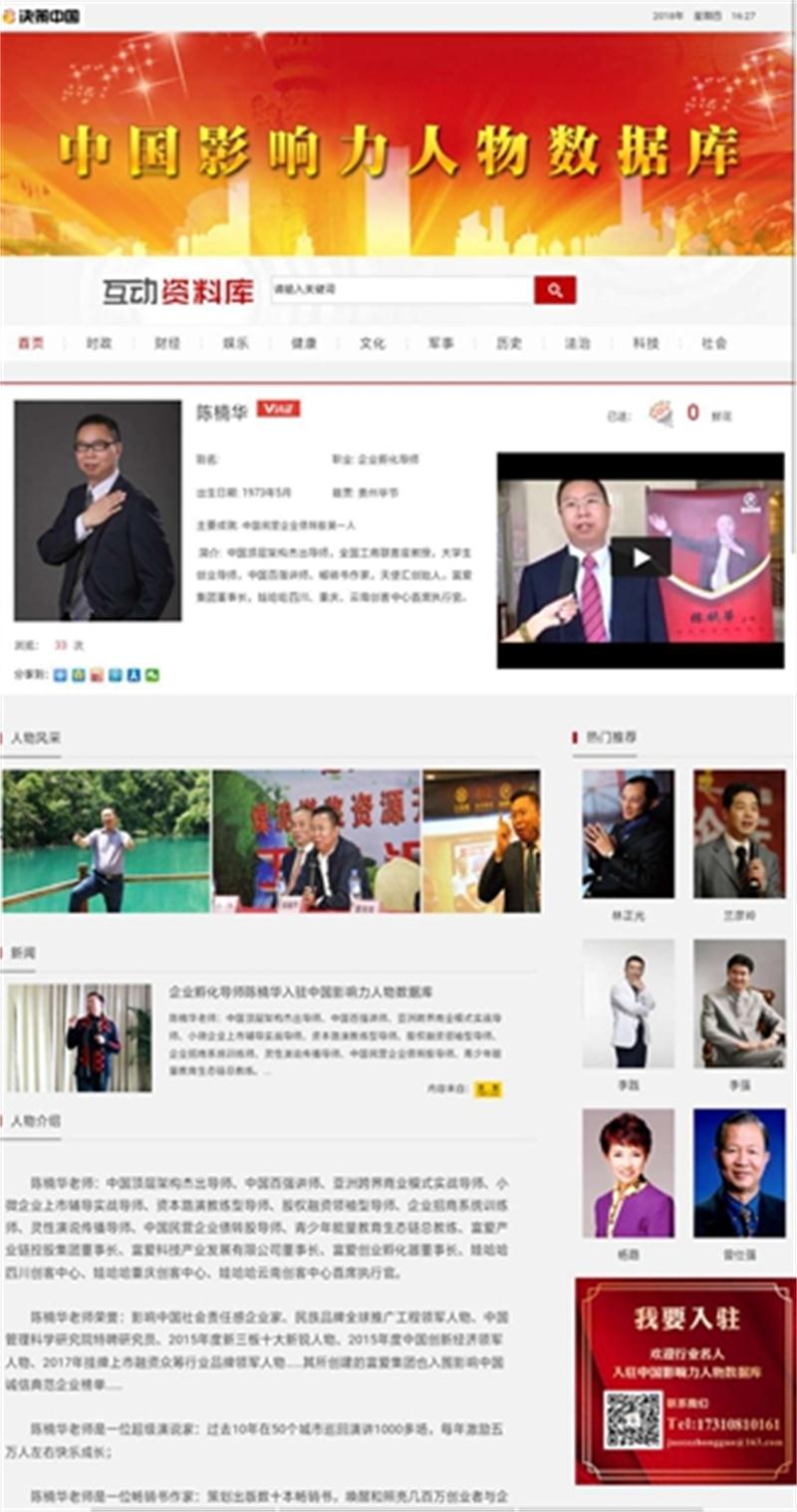Go to the 首页 tab
Viewport: 797px width, 1512px height.
click(x=31, y=343)
